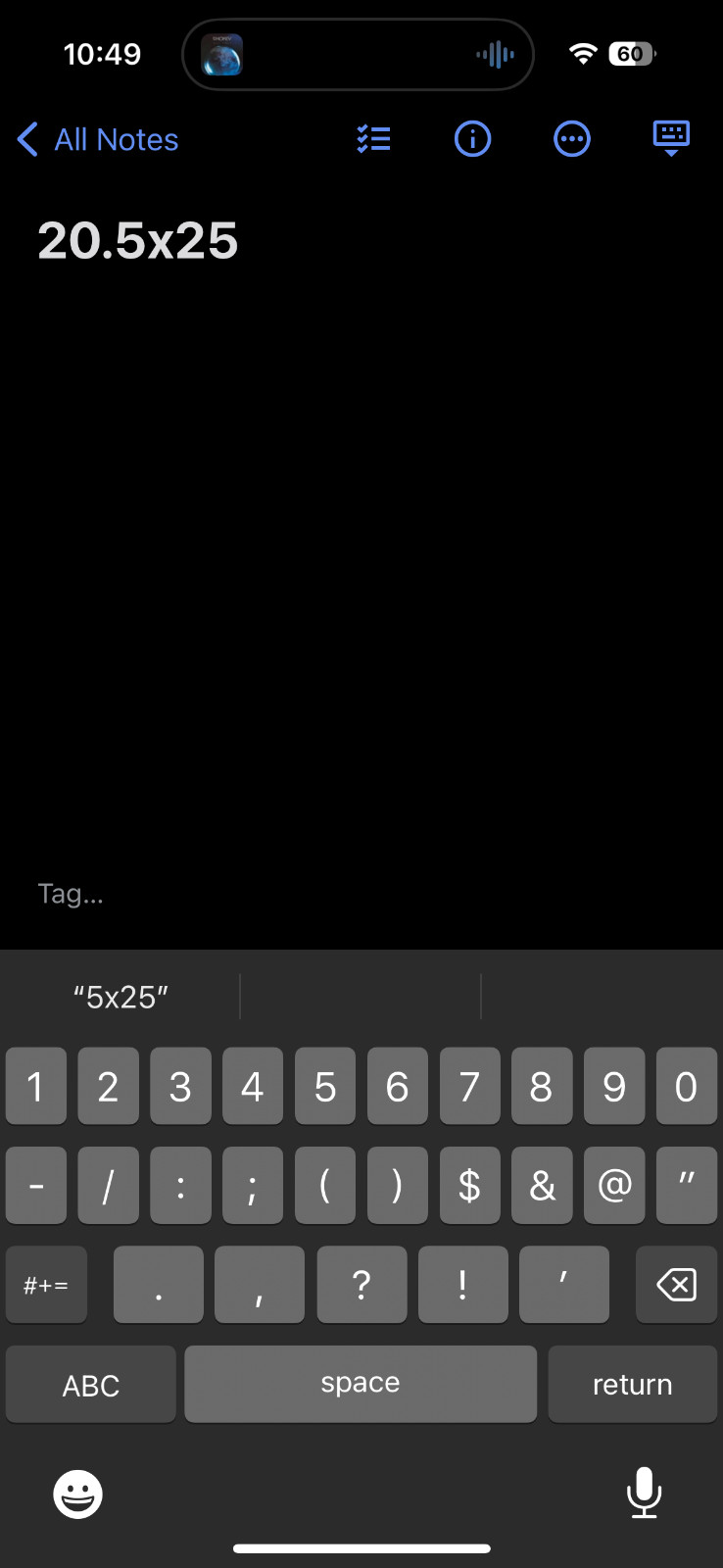Open the emoji keyboard
This screenshot has width=723, height=1568.
tap(77, 1494)
